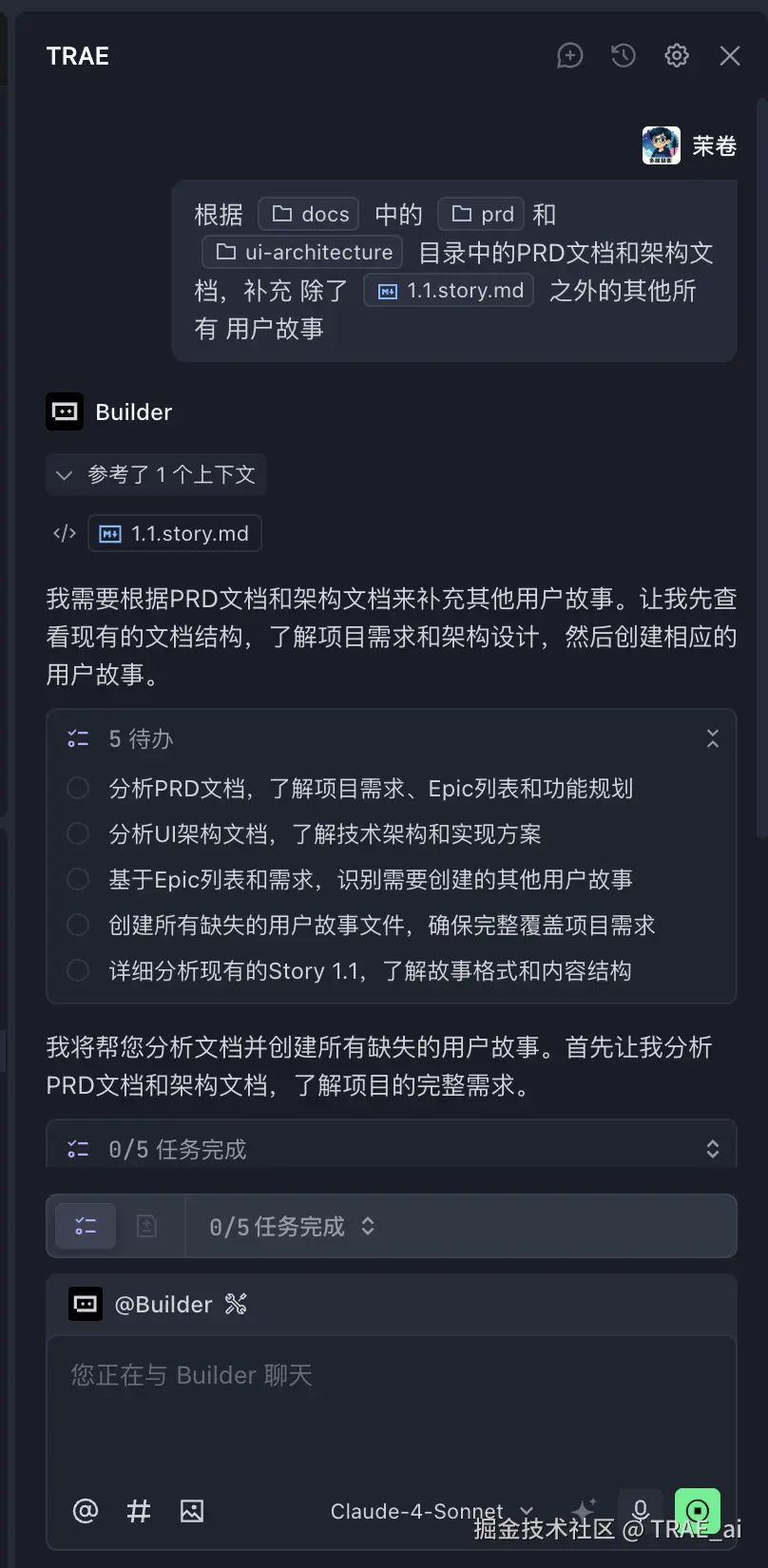Image resolution: width=768 pixels, height=1568 pixels.
Task: Start a new chat in TRAE
Action: tap(569, 56)
